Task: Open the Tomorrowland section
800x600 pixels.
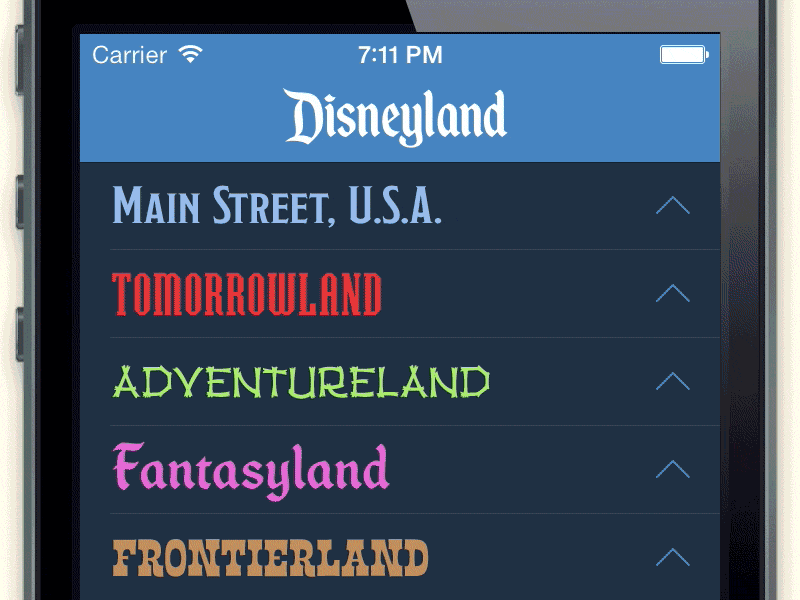Action: 247,294
